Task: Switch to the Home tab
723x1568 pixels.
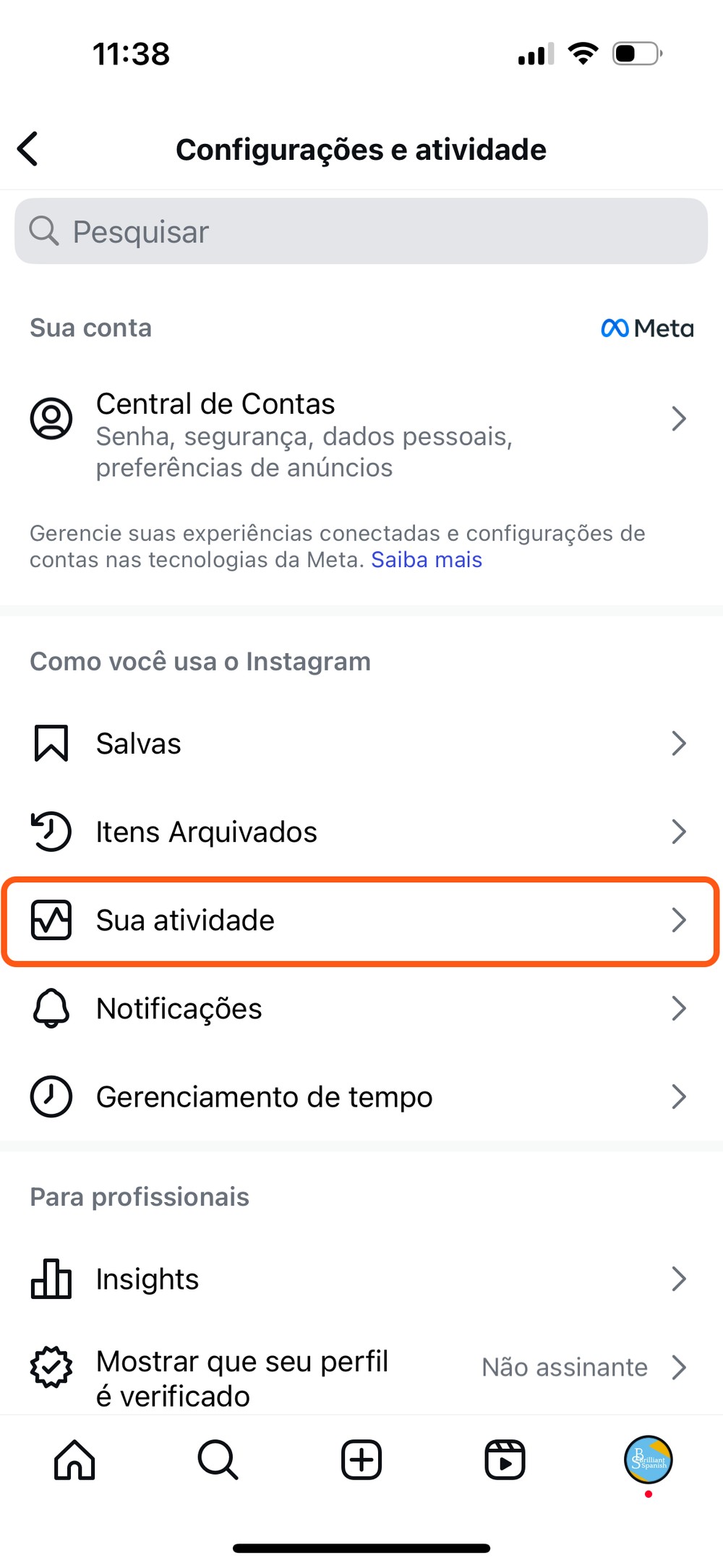Action: point(74,1460)
